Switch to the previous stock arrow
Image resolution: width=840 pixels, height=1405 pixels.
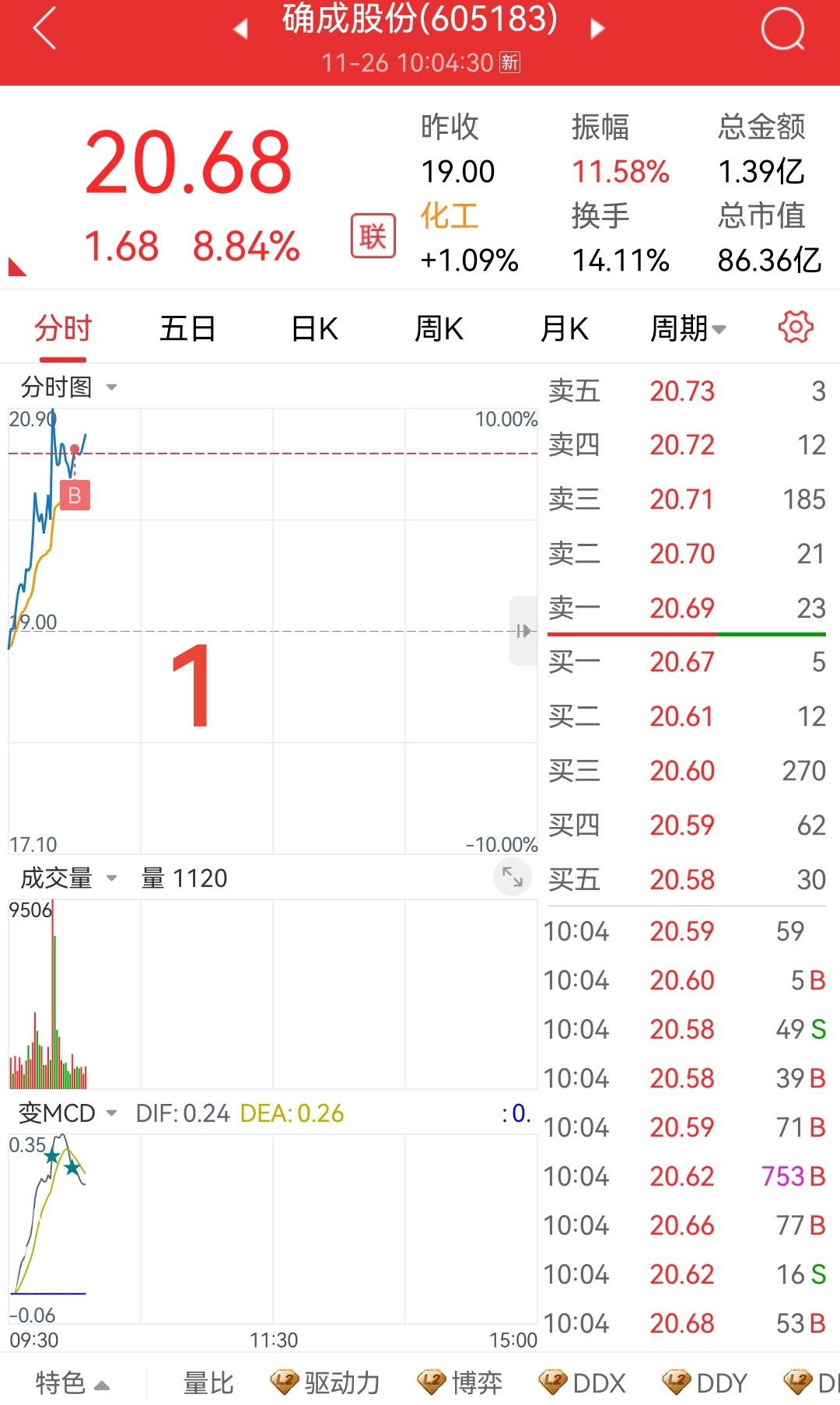(240, 30)
